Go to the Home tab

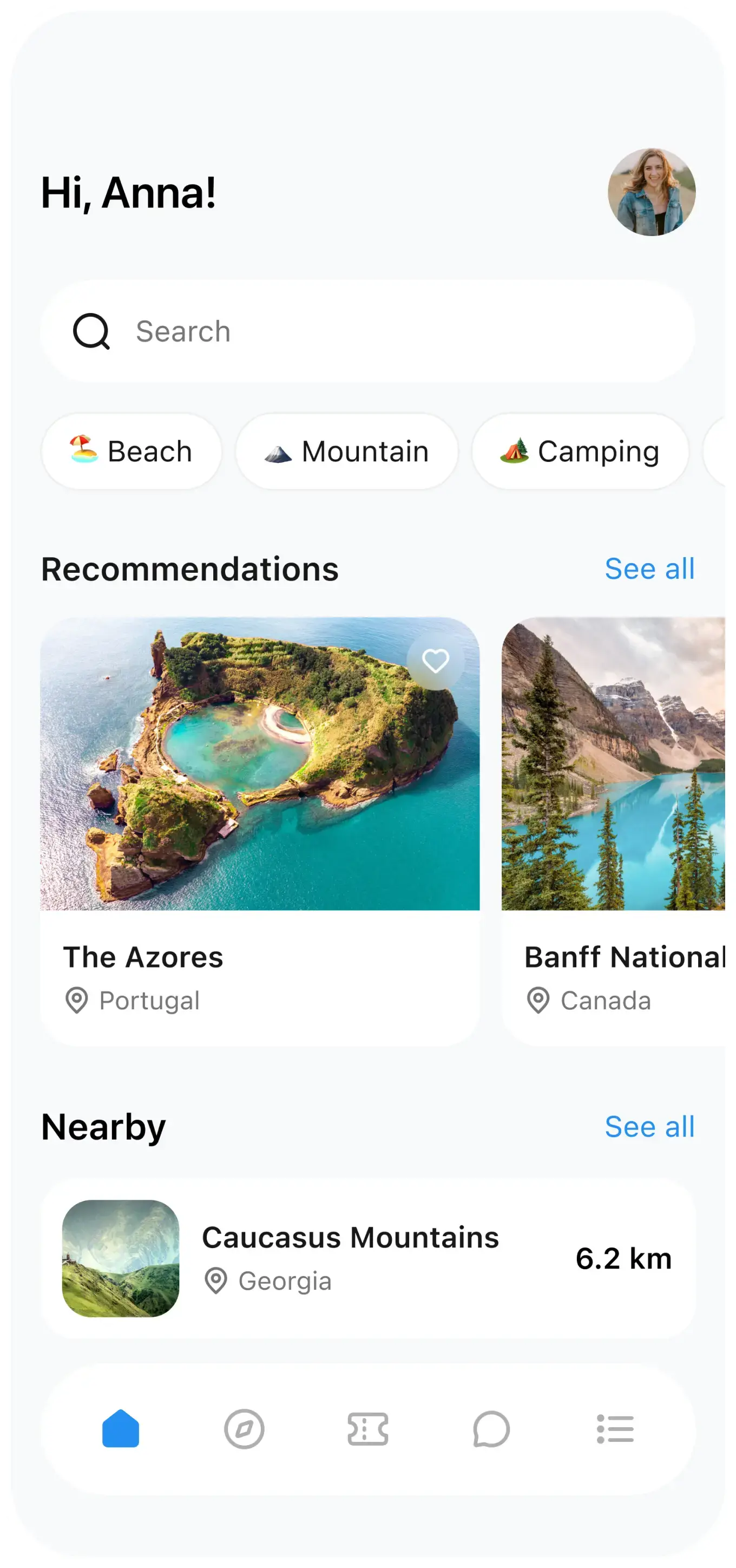pyautogui.click(x=121, y=1429)
